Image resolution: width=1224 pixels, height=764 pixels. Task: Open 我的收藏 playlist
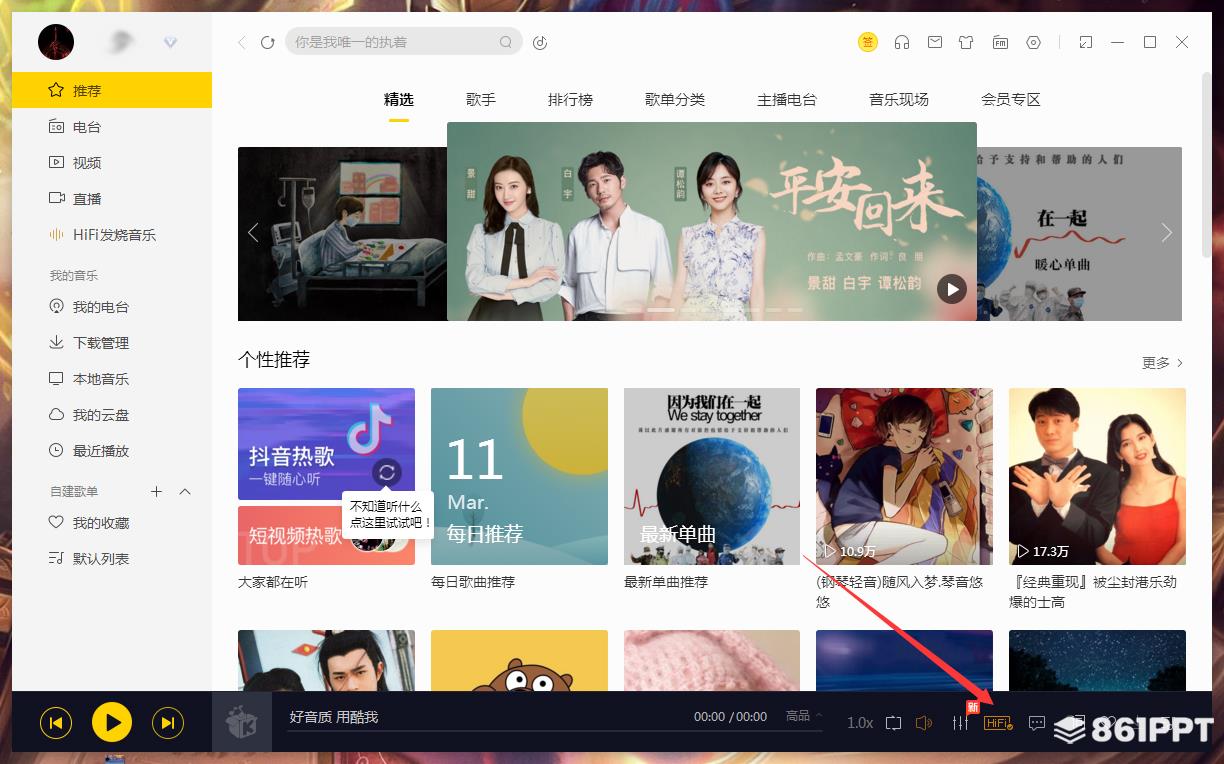[x=100, y=523]
